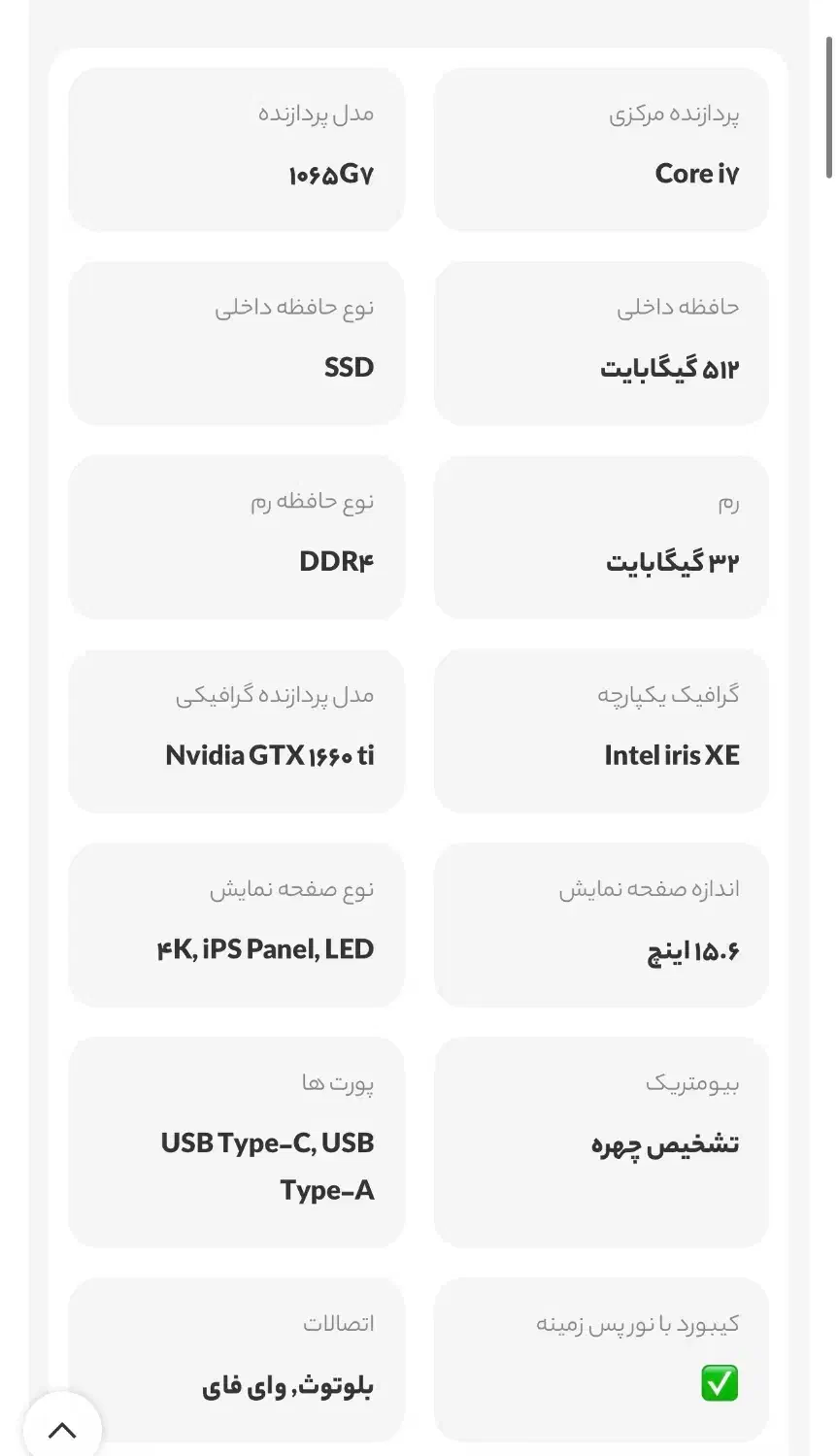Screen dimensions: 838x1456
Task: Click the Nvidia GTX 1660 ti spec card
Action: (236, 731)
